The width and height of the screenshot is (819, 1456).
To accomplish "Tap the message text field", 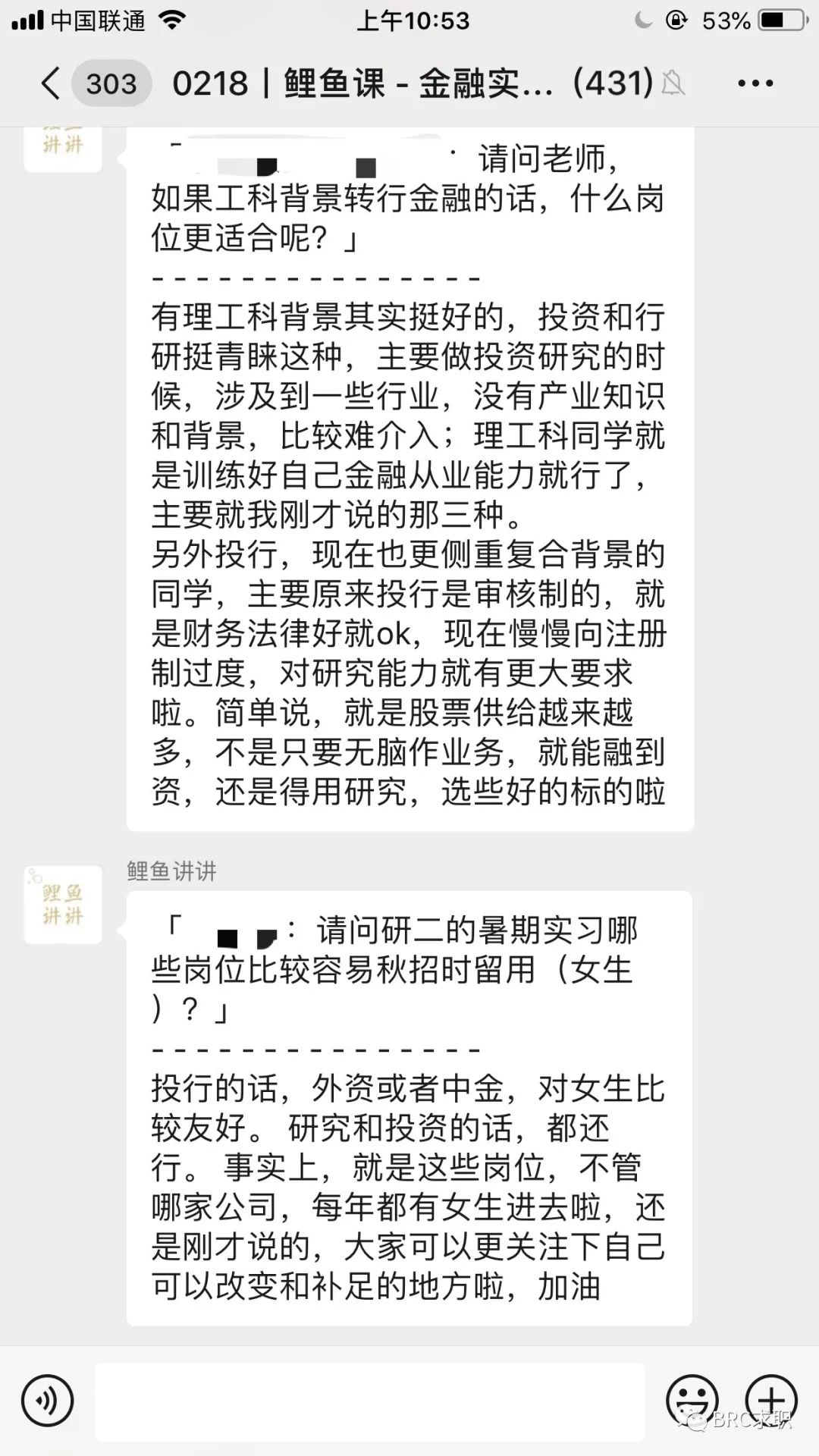I will point(369,1401).
